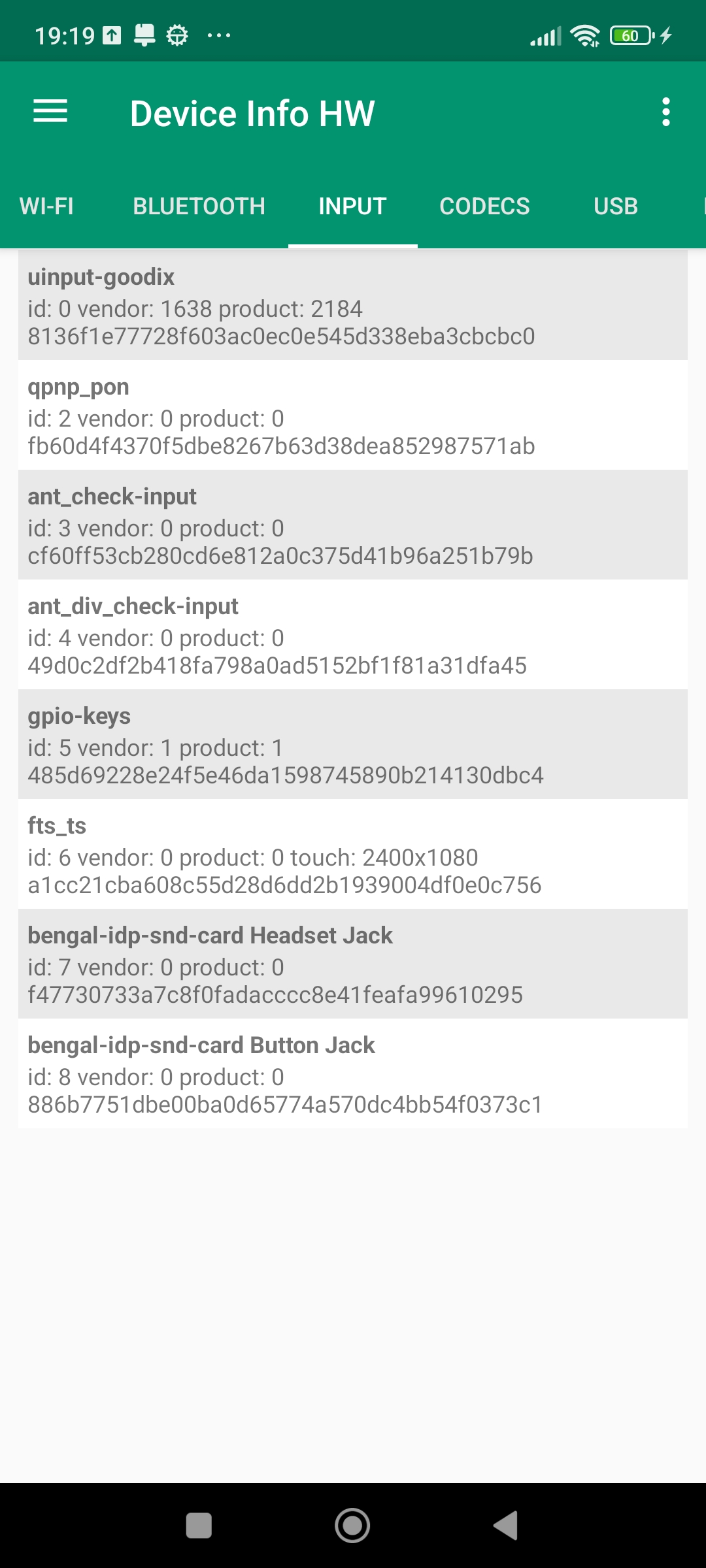
Task: Open the overflow menu
Action: (x=665, y=112)
